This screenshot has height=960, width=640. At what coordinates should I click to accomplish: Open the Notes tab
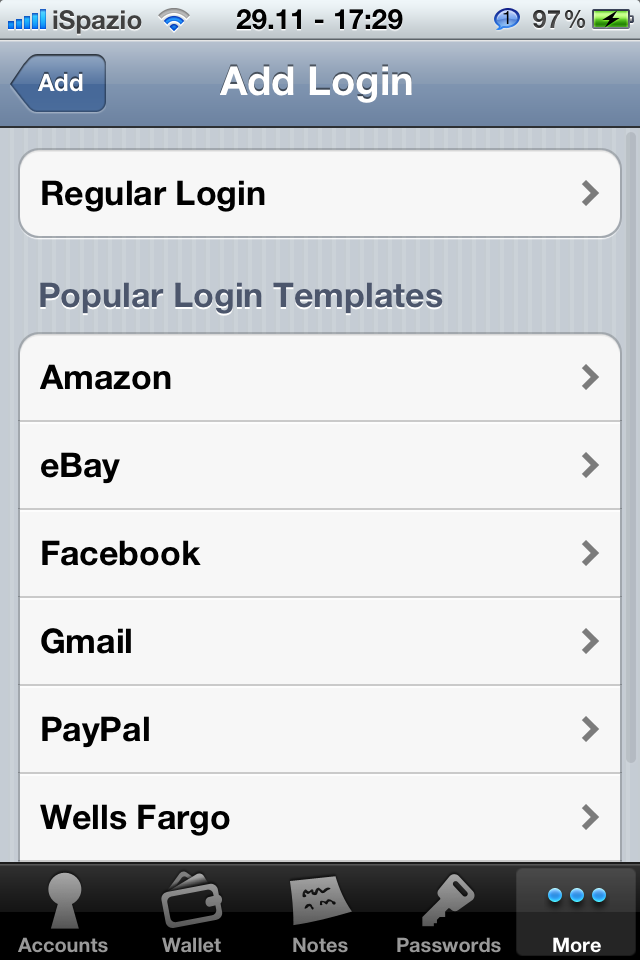click(x=320, y=912)
